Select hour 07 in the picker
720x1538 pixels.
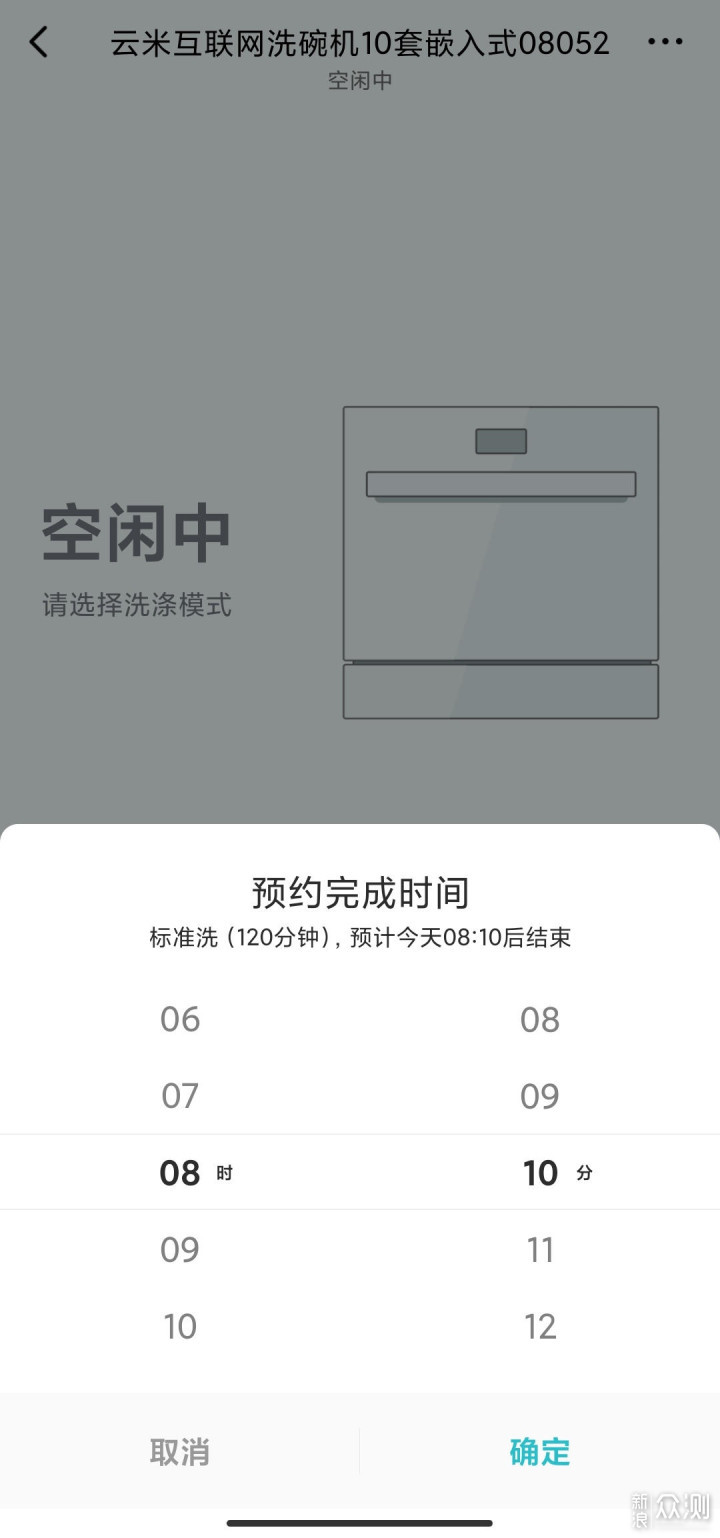point(180,1096)
